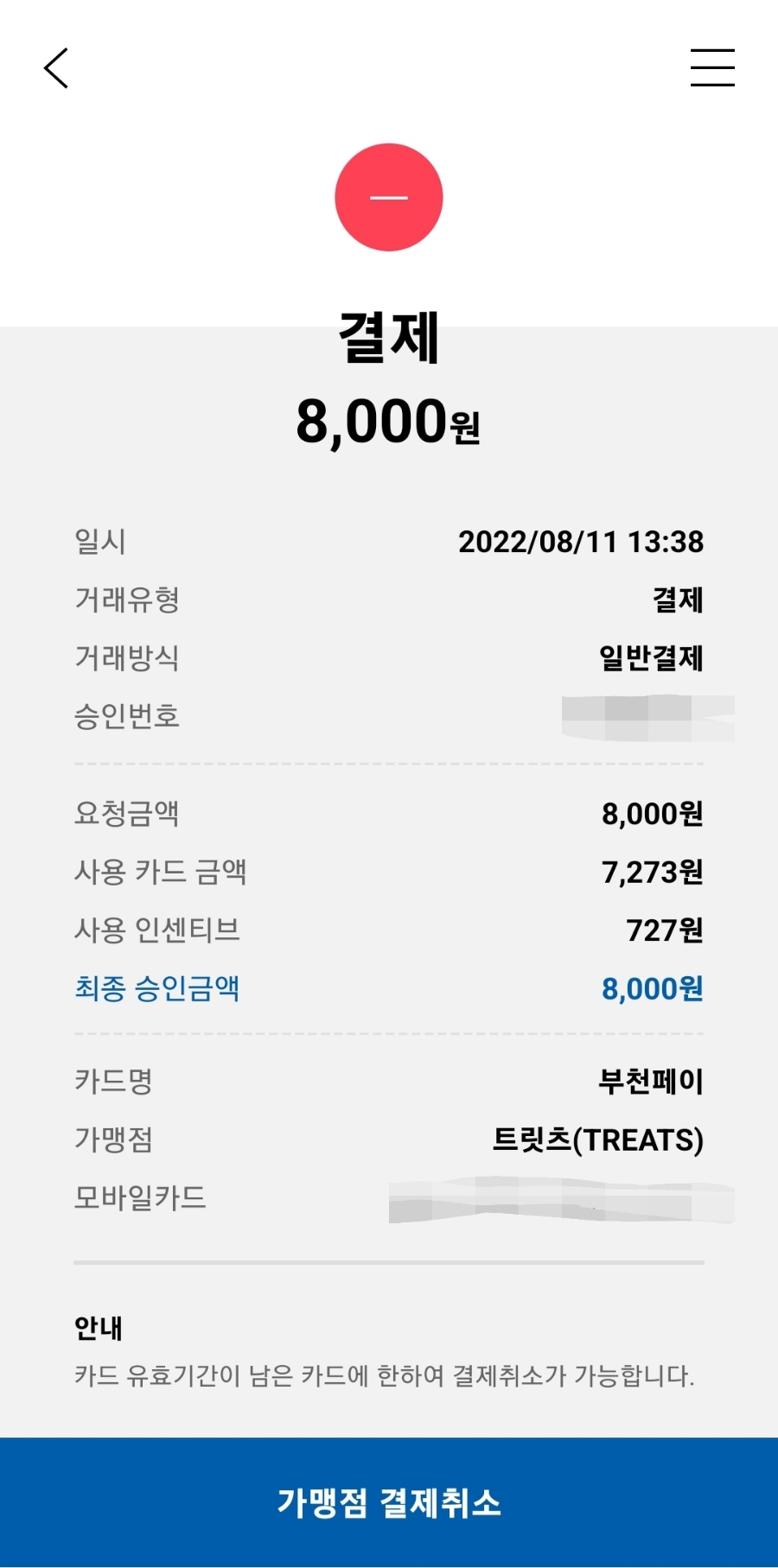Tap the 가맹점 결제취소 button
Viewport: 778px width, 1568px height.
[389, 1502]
